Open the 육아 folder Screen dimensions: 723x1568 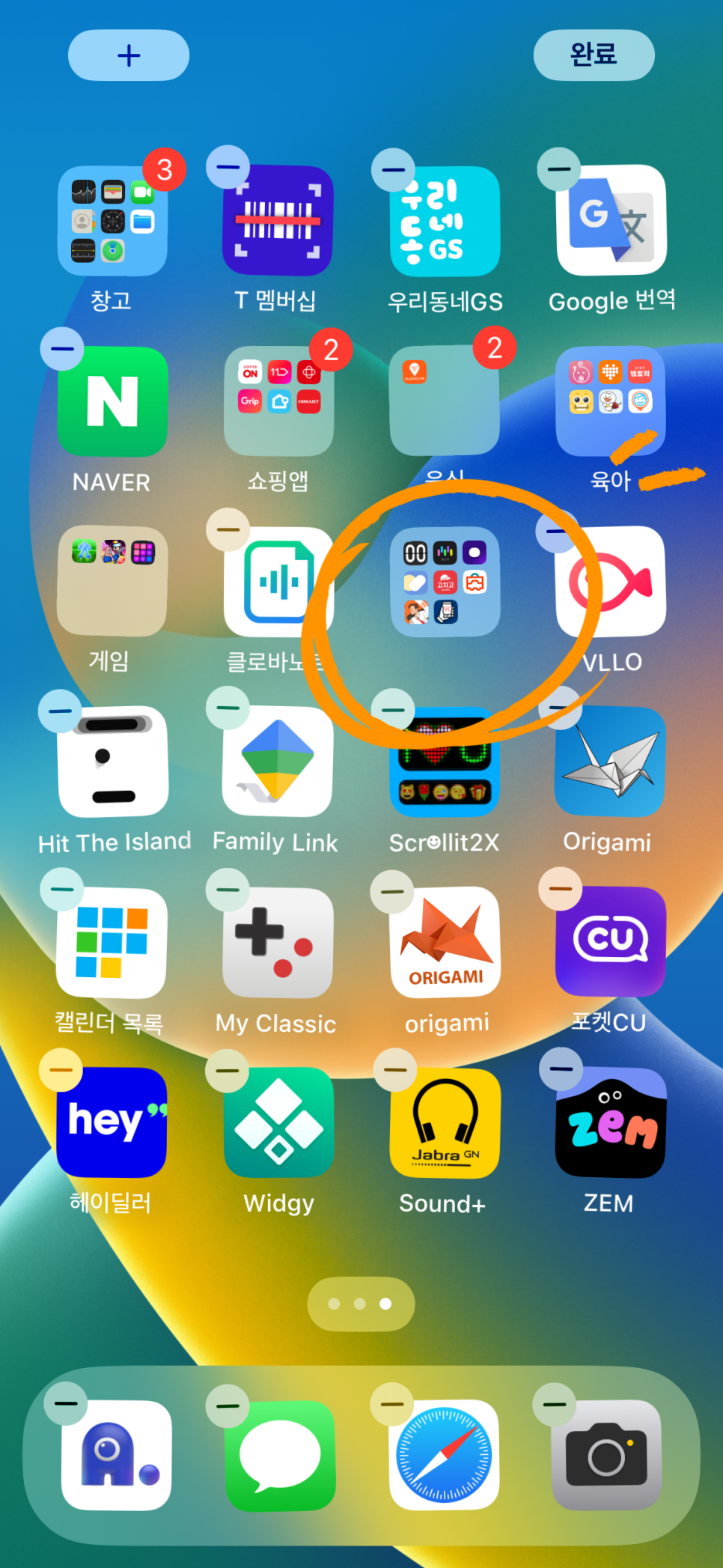coord(610,401)
